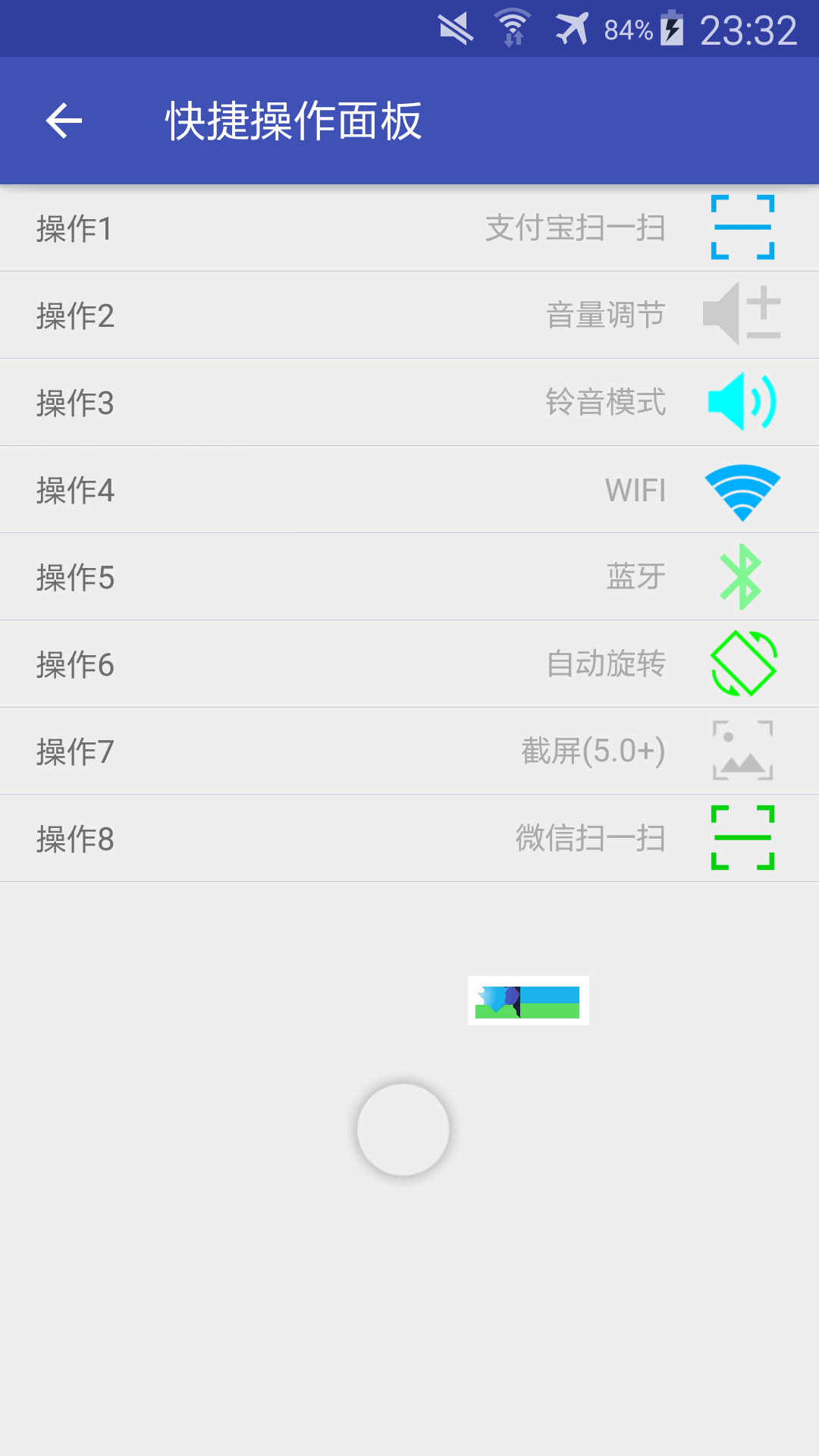
Task: Select the 操作3 铃音模式 row
Action: tap(409, 402)
